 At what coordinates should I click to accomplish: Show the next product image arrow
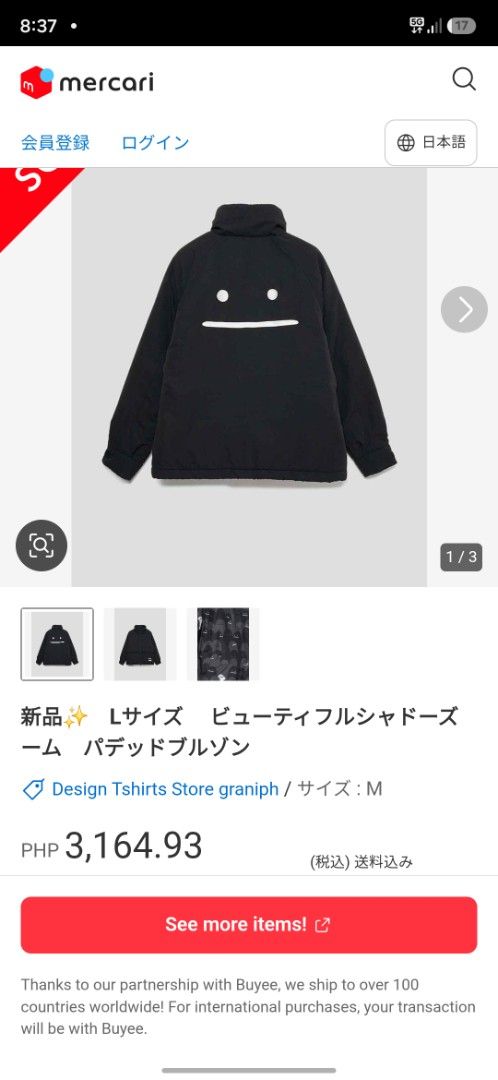[464, 309]
